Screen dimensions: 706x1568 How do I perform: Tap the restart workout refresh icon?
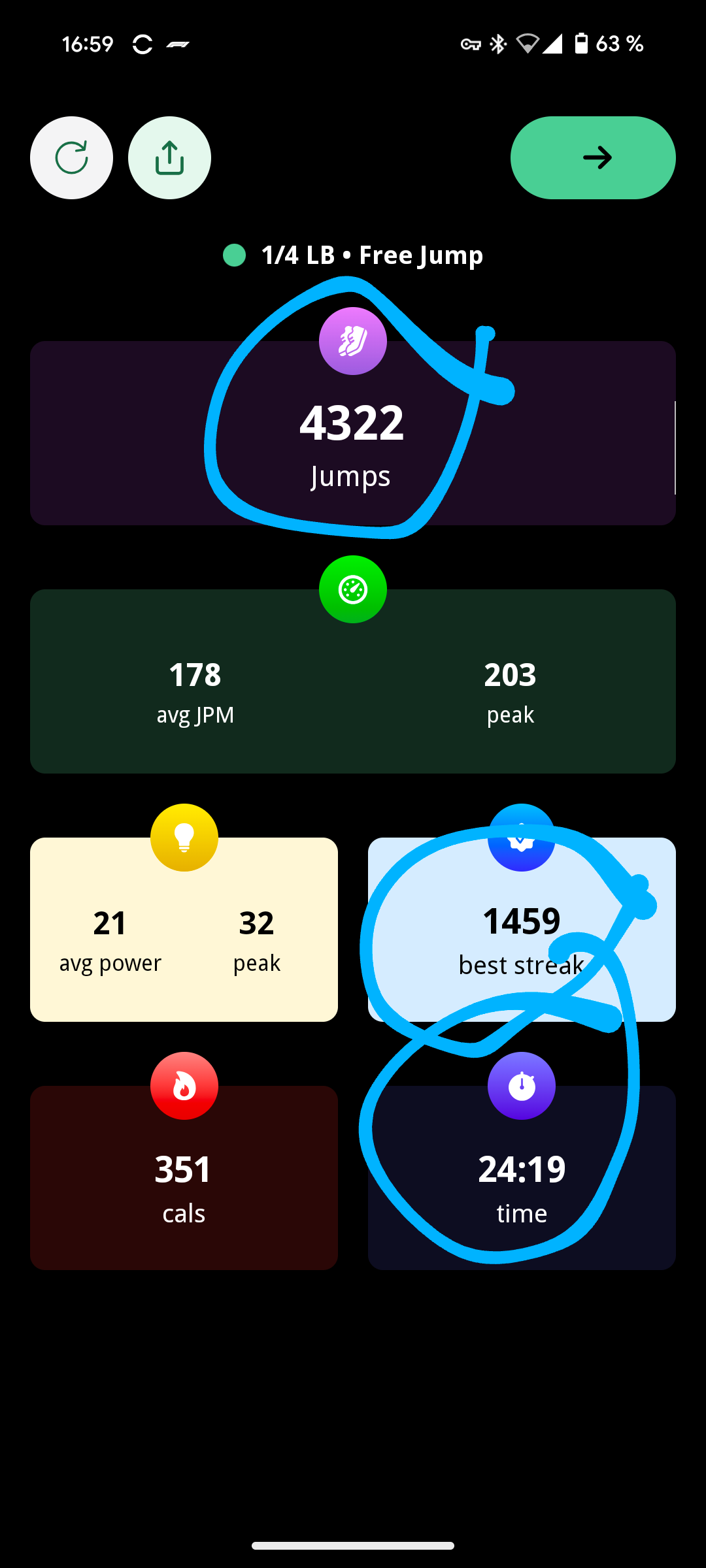[x=71, y=157]
